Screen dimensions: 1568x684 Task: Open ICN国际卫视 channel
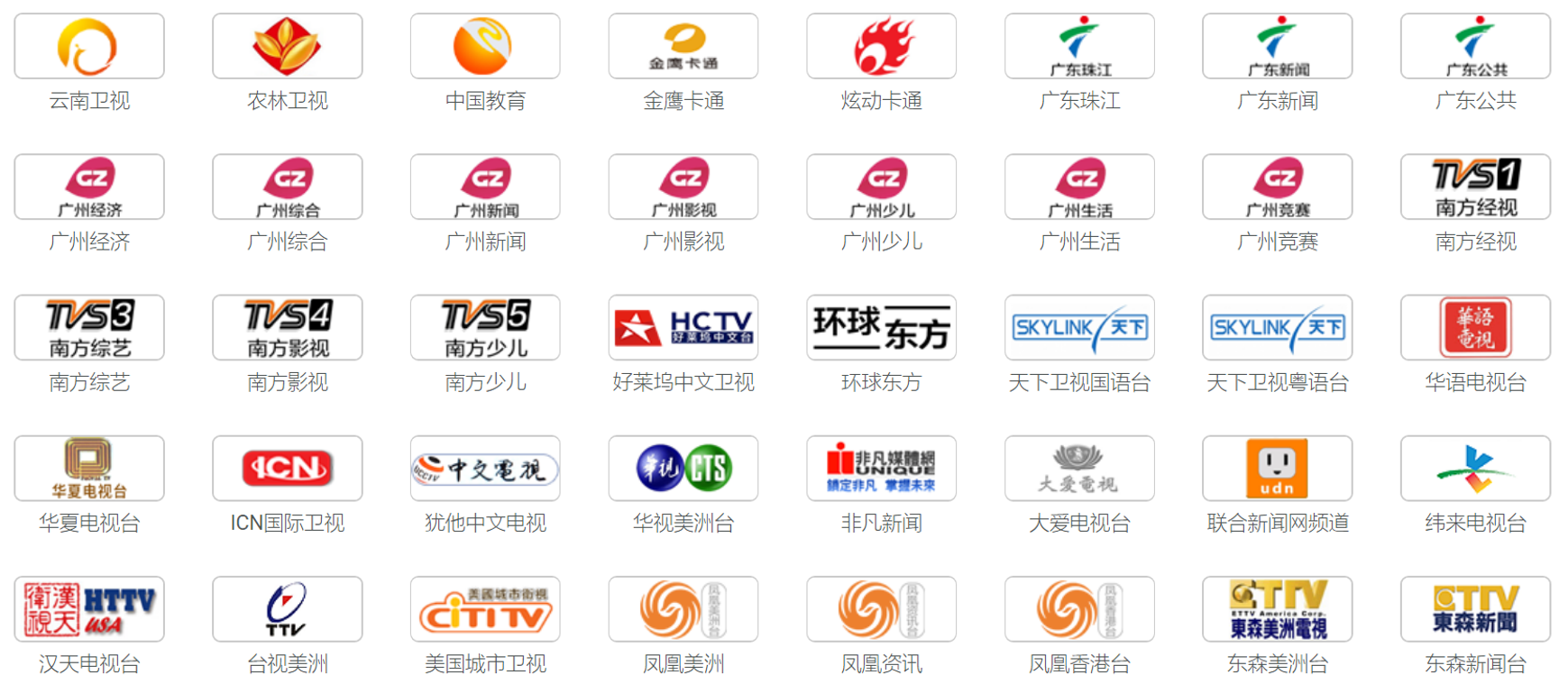[288, 469]
